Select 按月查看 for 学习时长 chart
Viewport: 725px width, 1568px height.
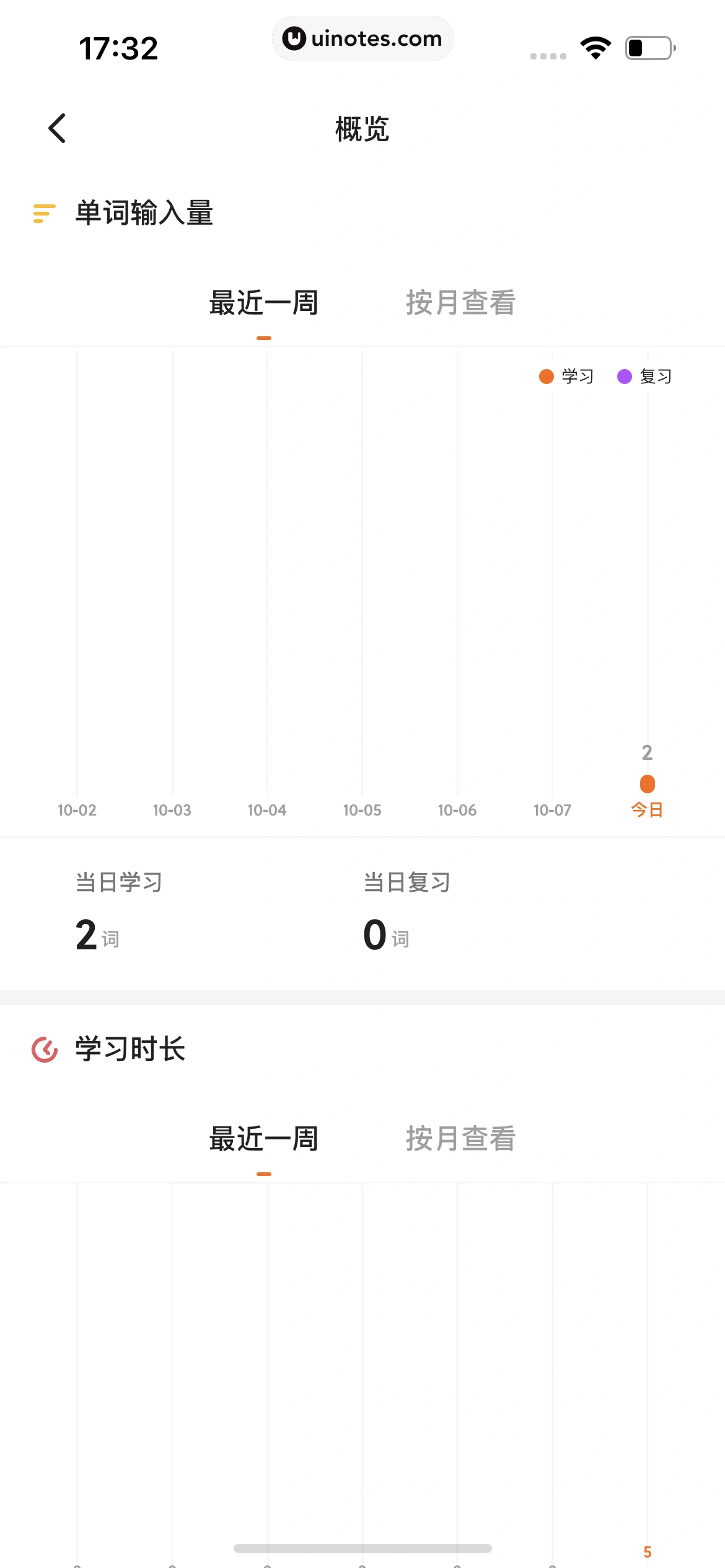461,1138
